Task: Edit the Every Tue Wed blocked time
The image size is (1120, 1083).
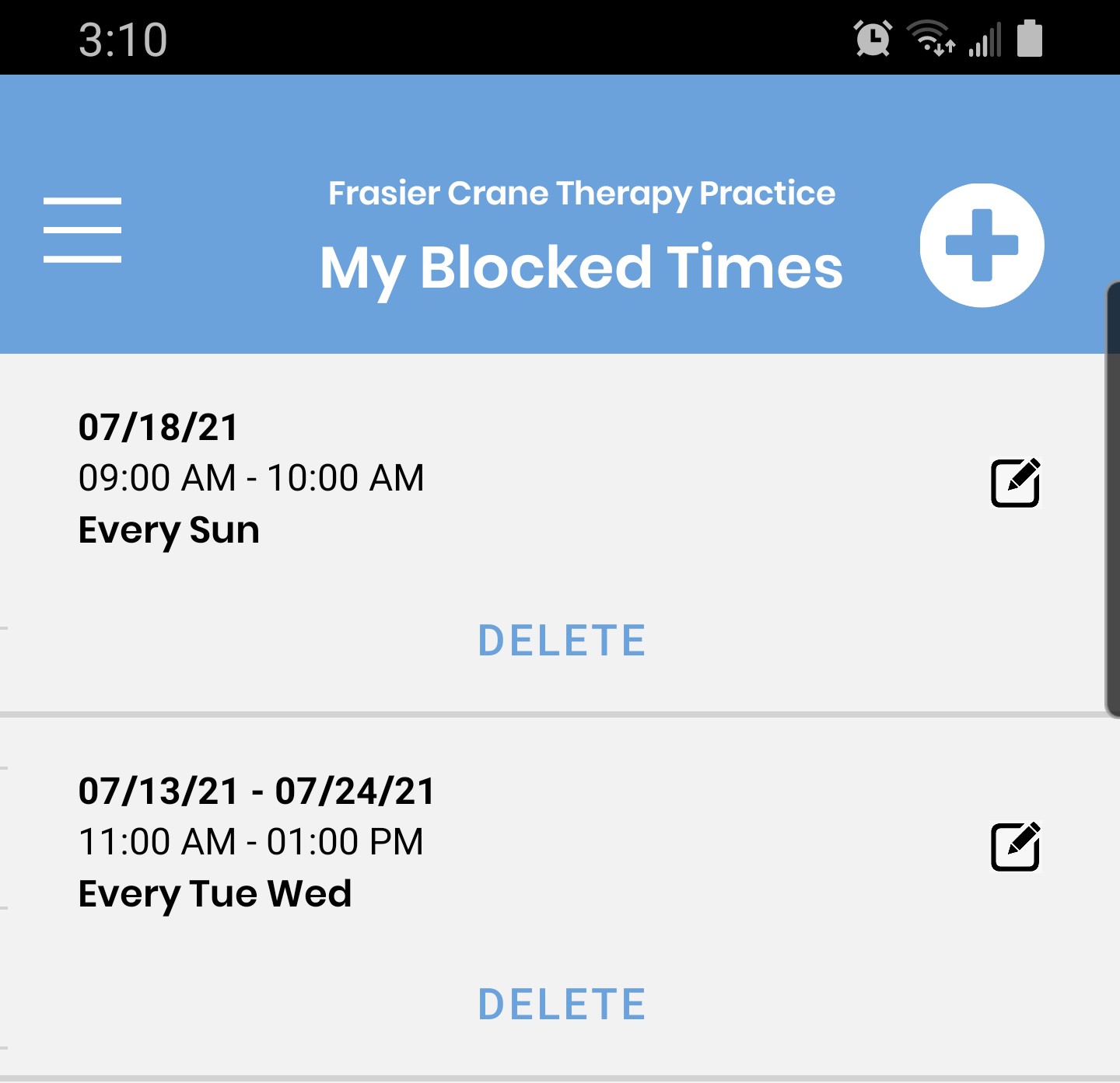Action: [1015, 847]
